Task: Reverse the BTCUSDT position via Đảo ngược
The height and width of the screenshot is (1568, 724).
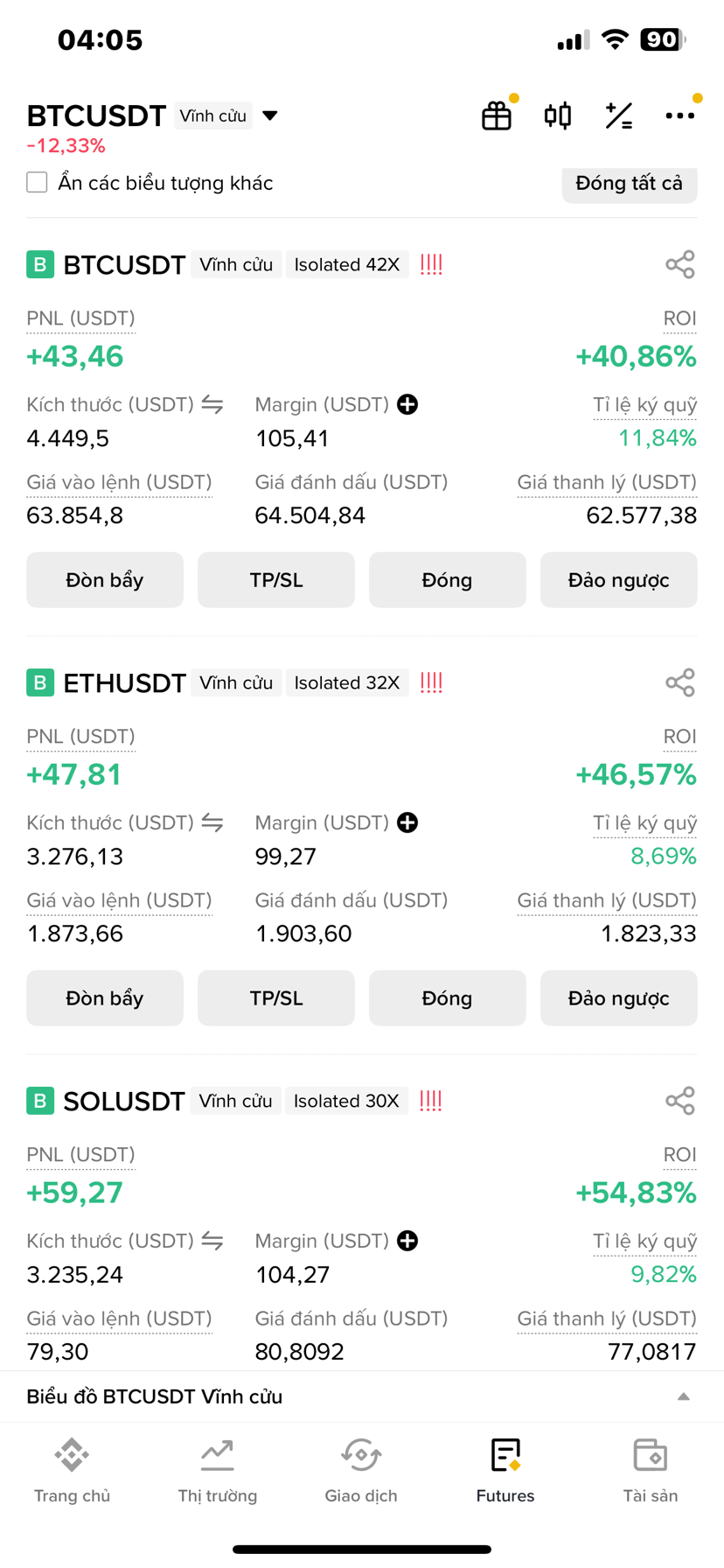Action: click(x=619, y=579)
